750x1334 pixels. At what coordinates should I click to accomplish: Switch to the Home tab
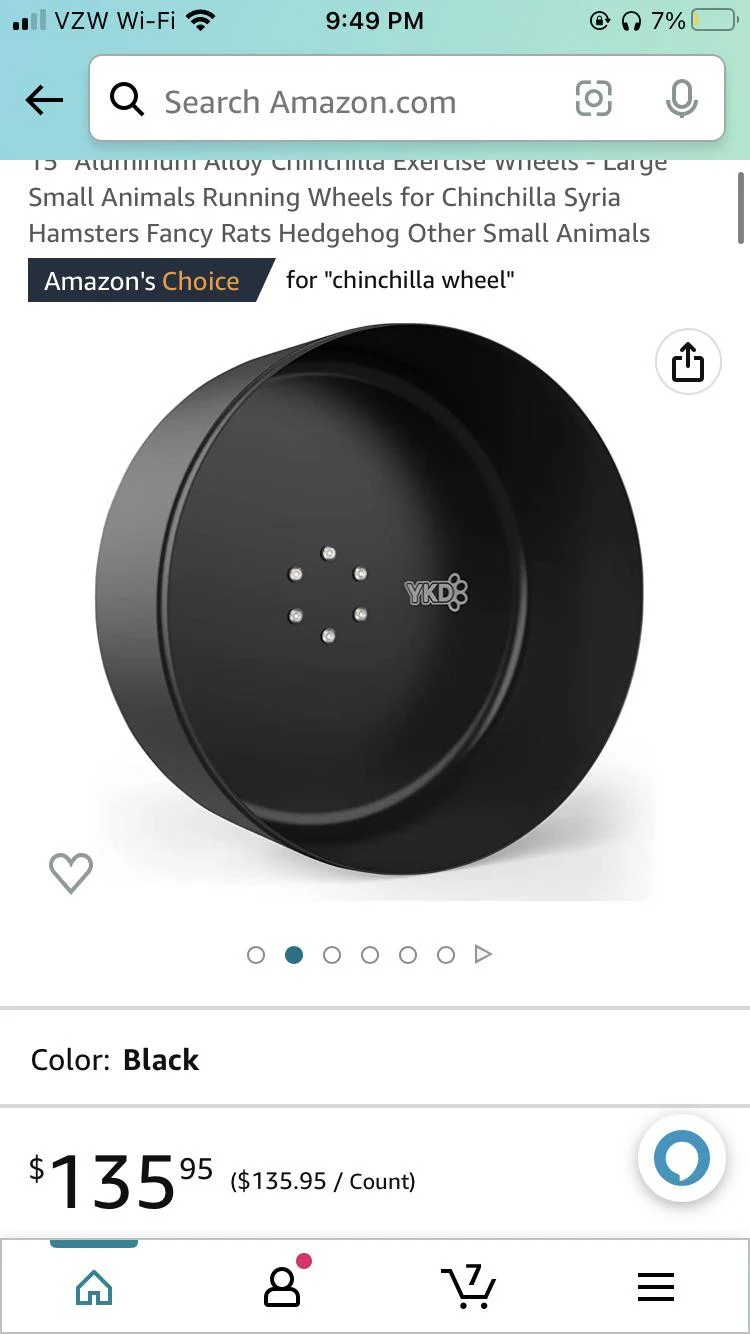[94, 1286]
